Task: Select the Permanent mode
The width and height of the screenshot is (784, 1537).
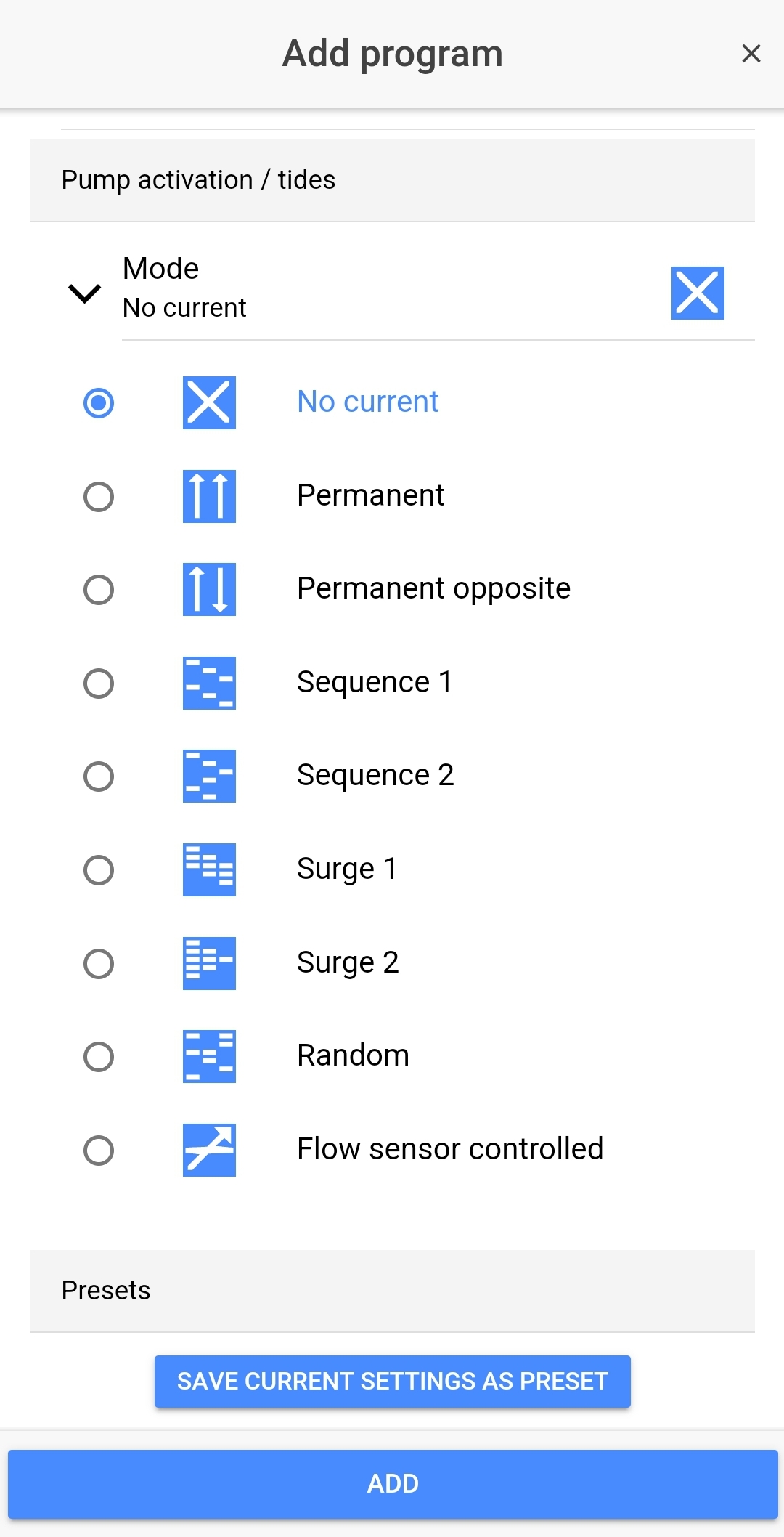Action: pyautogui.click(x=99, y=497)
